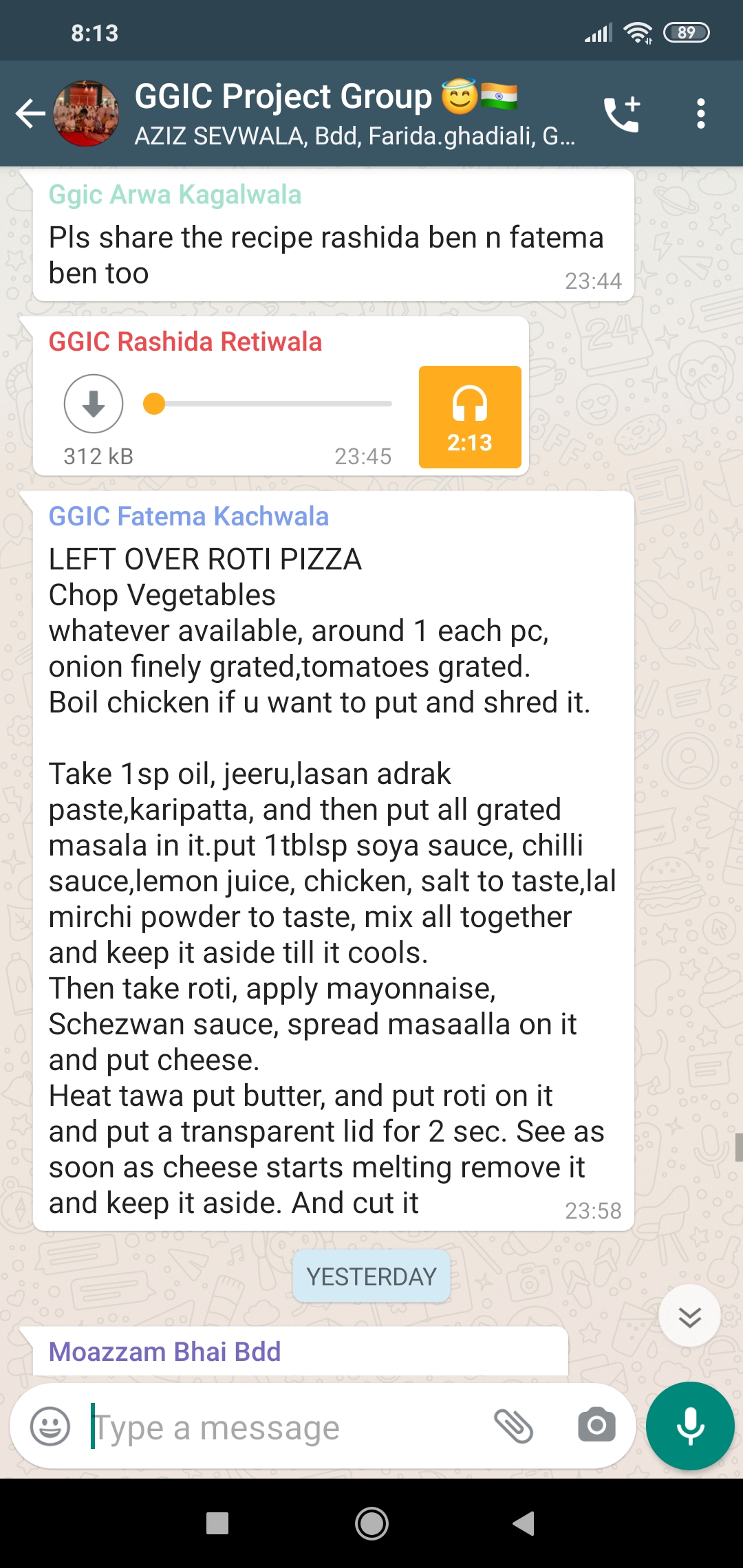743x1568 pixels.
Task: Download Rashida Retiwala's voice message
Action: 94,404
